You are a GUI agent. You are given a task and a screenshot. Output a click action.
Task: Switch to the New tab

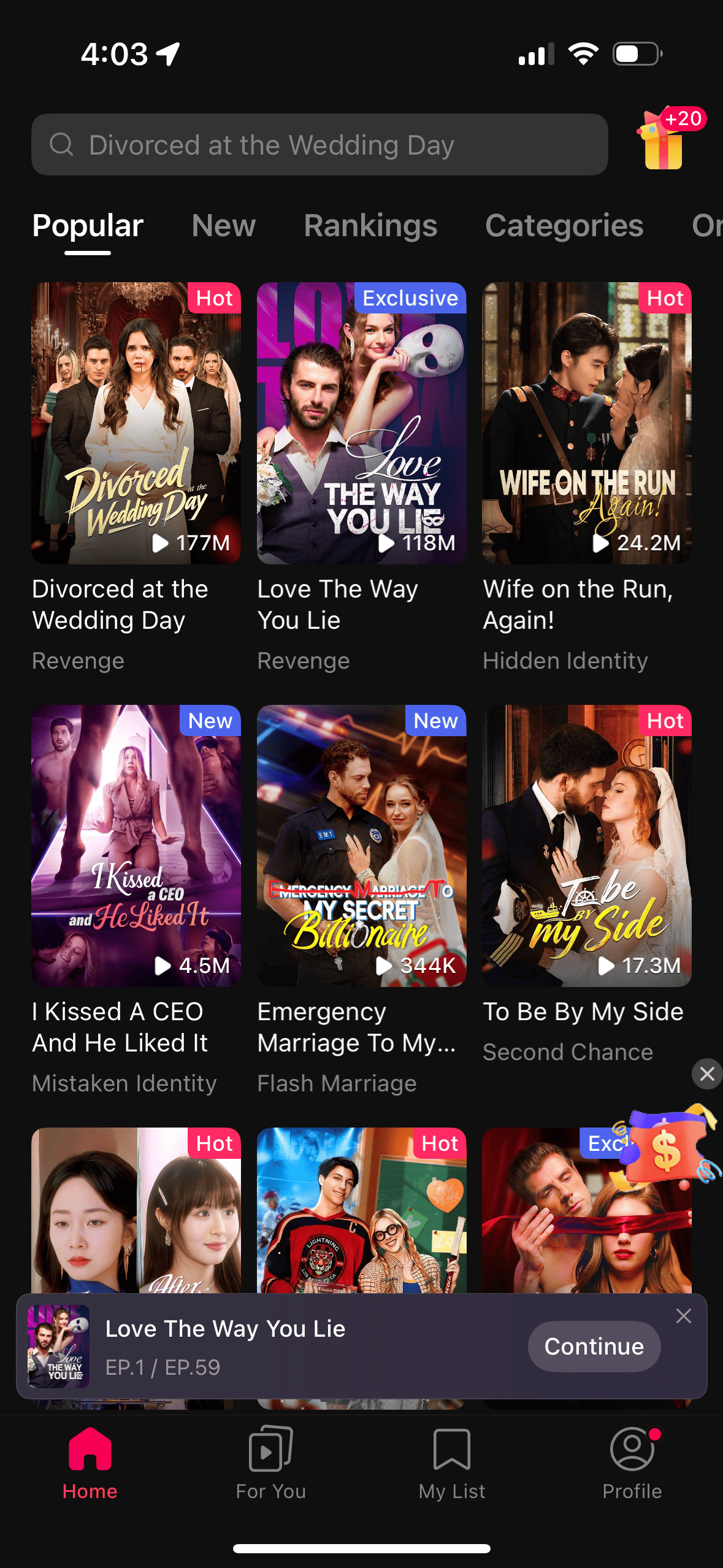click(x=223, y=226)
